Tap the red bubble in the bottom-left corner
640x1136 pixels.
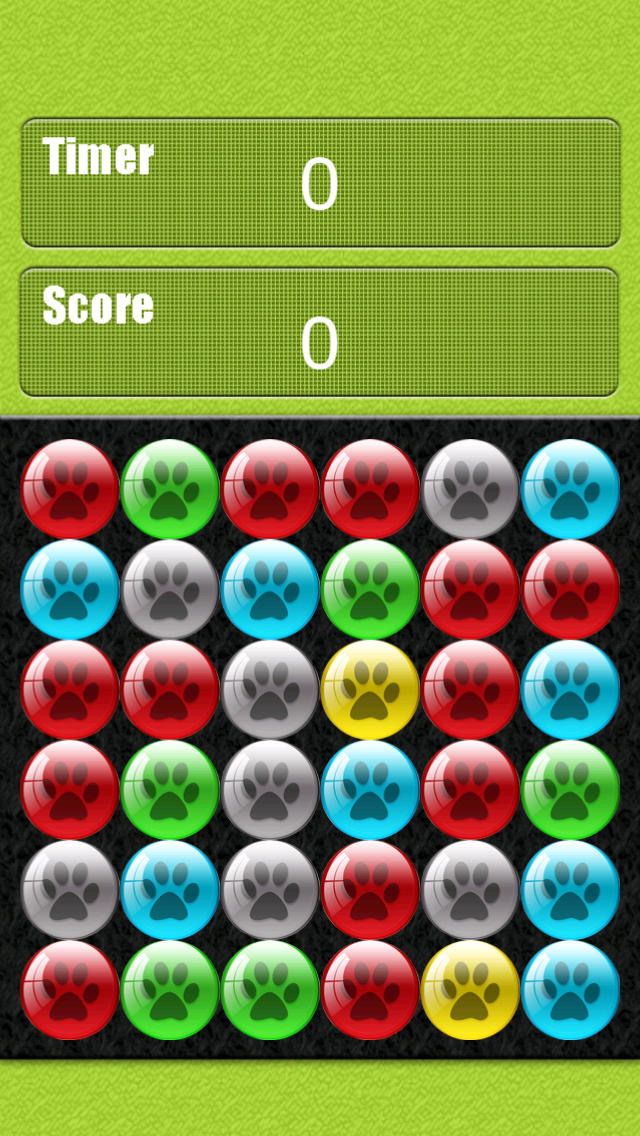pyautogui.click(x=70, y=990)
